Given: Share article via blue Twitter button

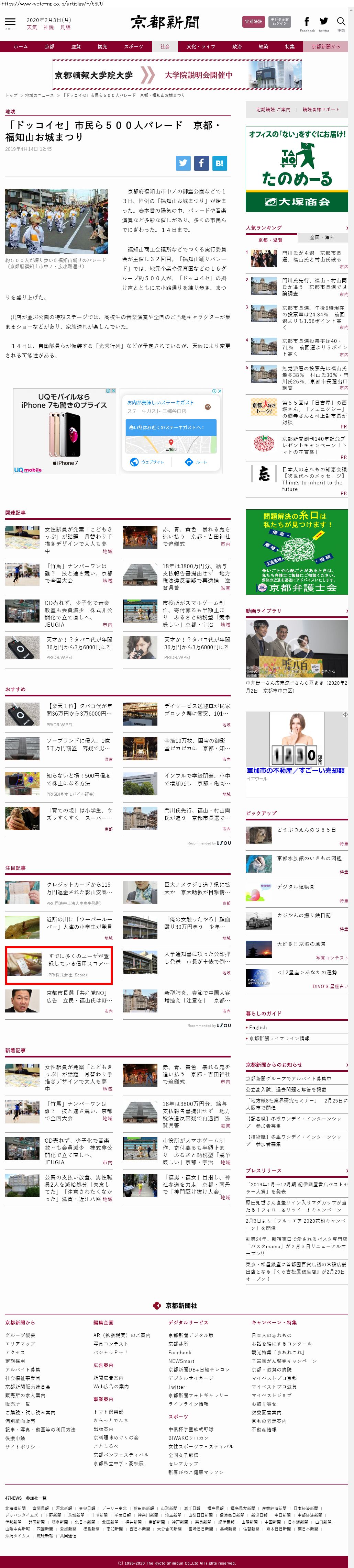Looking at the screenshot, I should (183, 163).
